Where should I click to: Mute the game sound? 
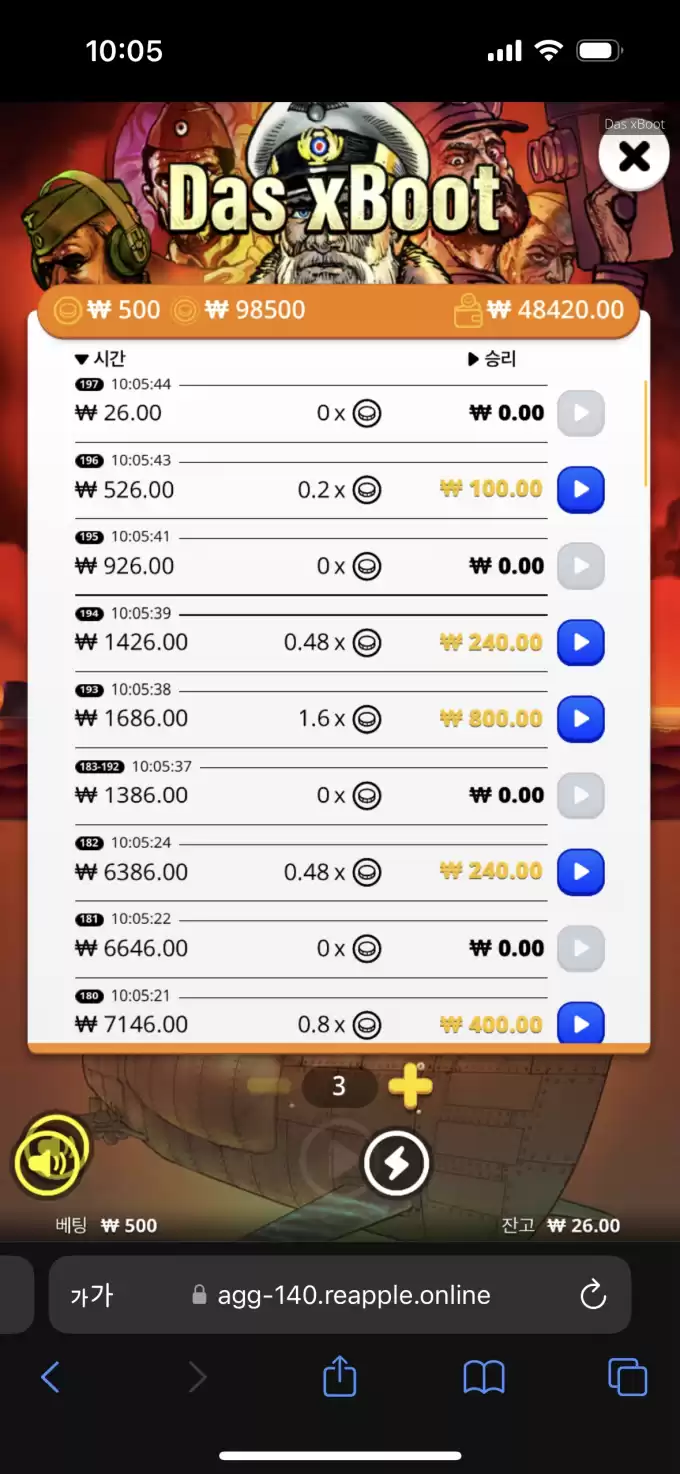(51, 1160)
